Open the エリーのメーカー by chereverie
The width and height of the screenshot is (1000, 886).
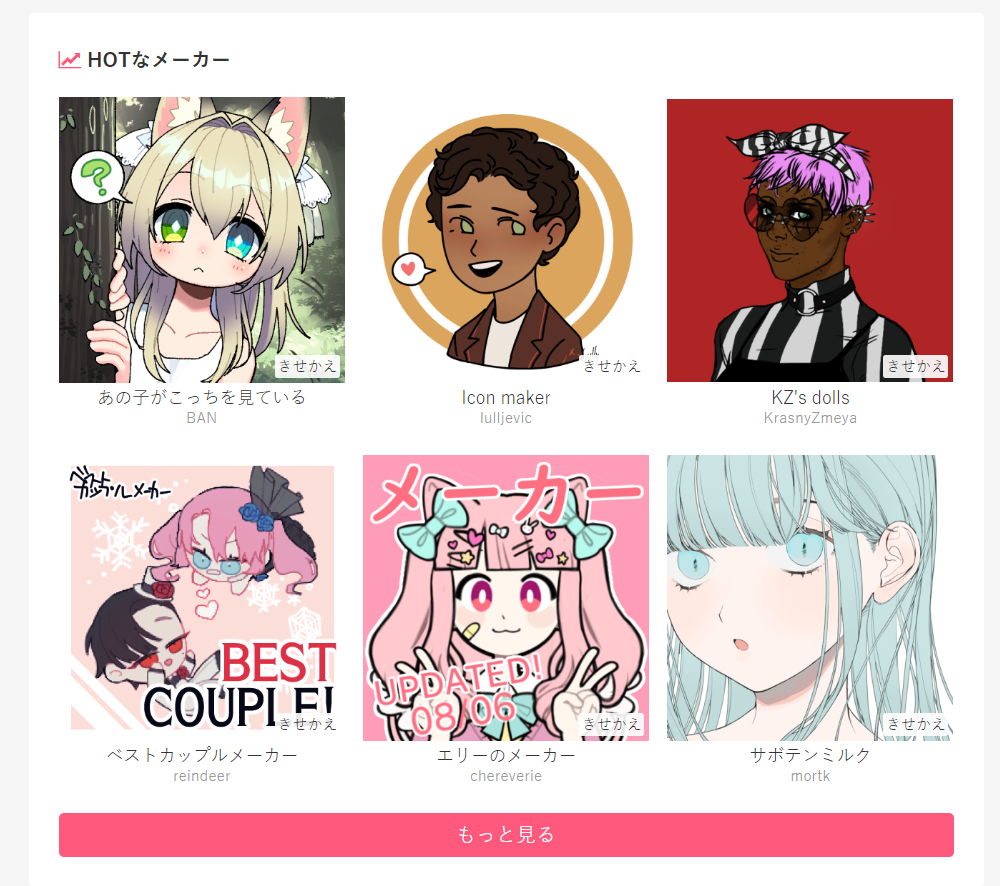pyautogui.click(x=506, y=598)
